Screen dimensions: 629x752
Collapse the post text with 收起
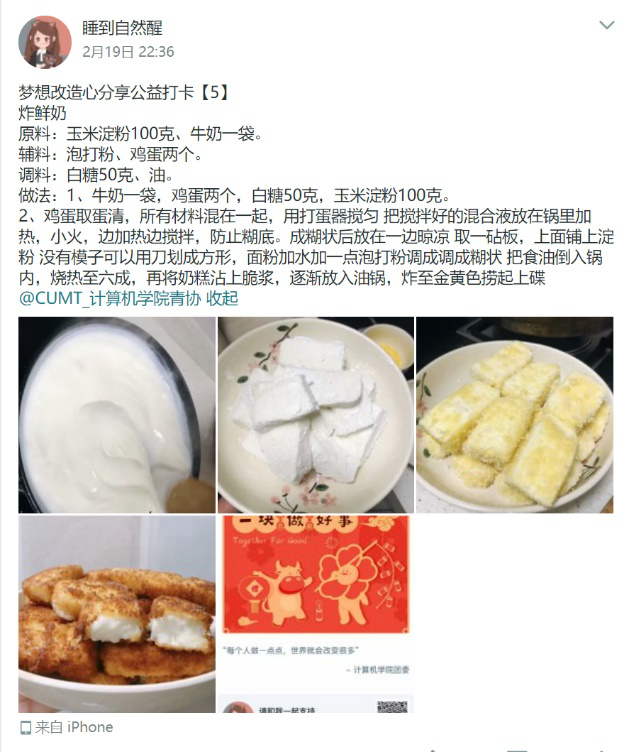coord(222,298)
